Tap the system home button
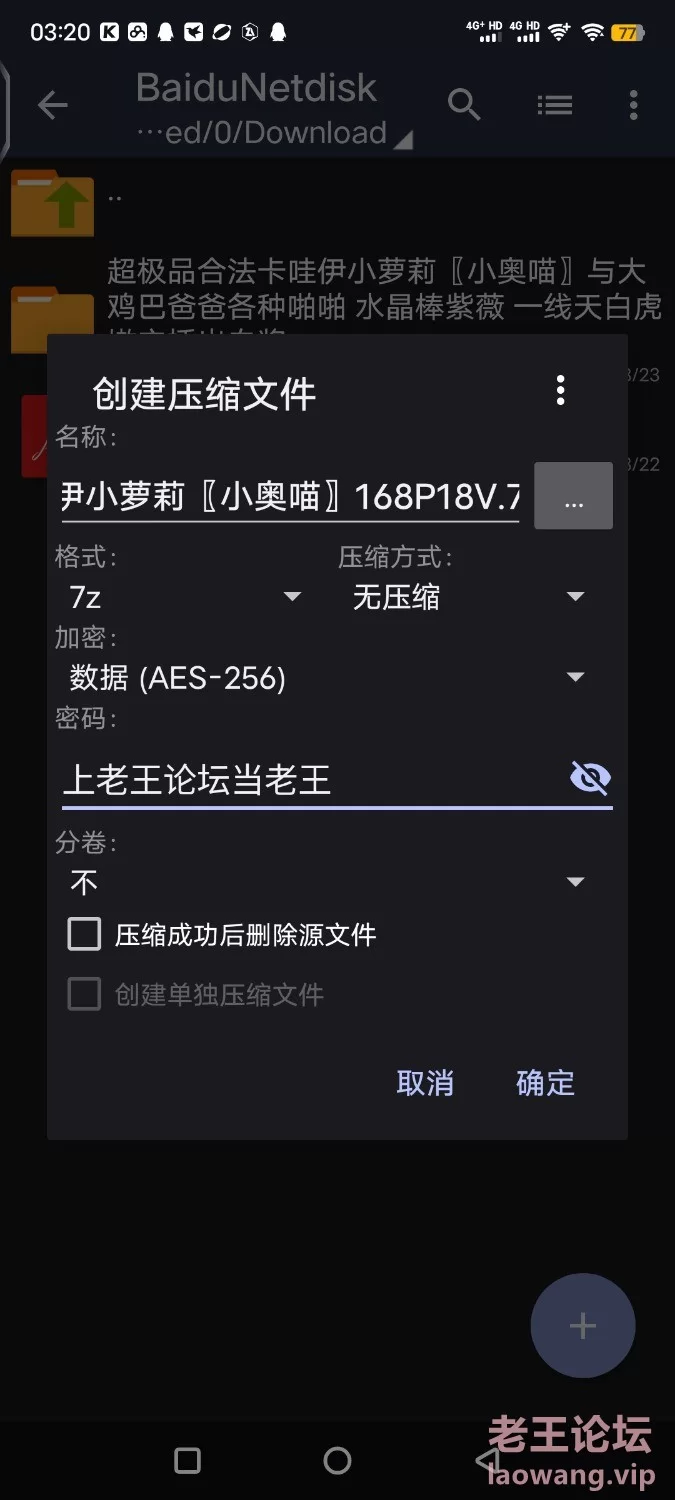This screenshot has height=1500, width=675. tap(337, 1461)
